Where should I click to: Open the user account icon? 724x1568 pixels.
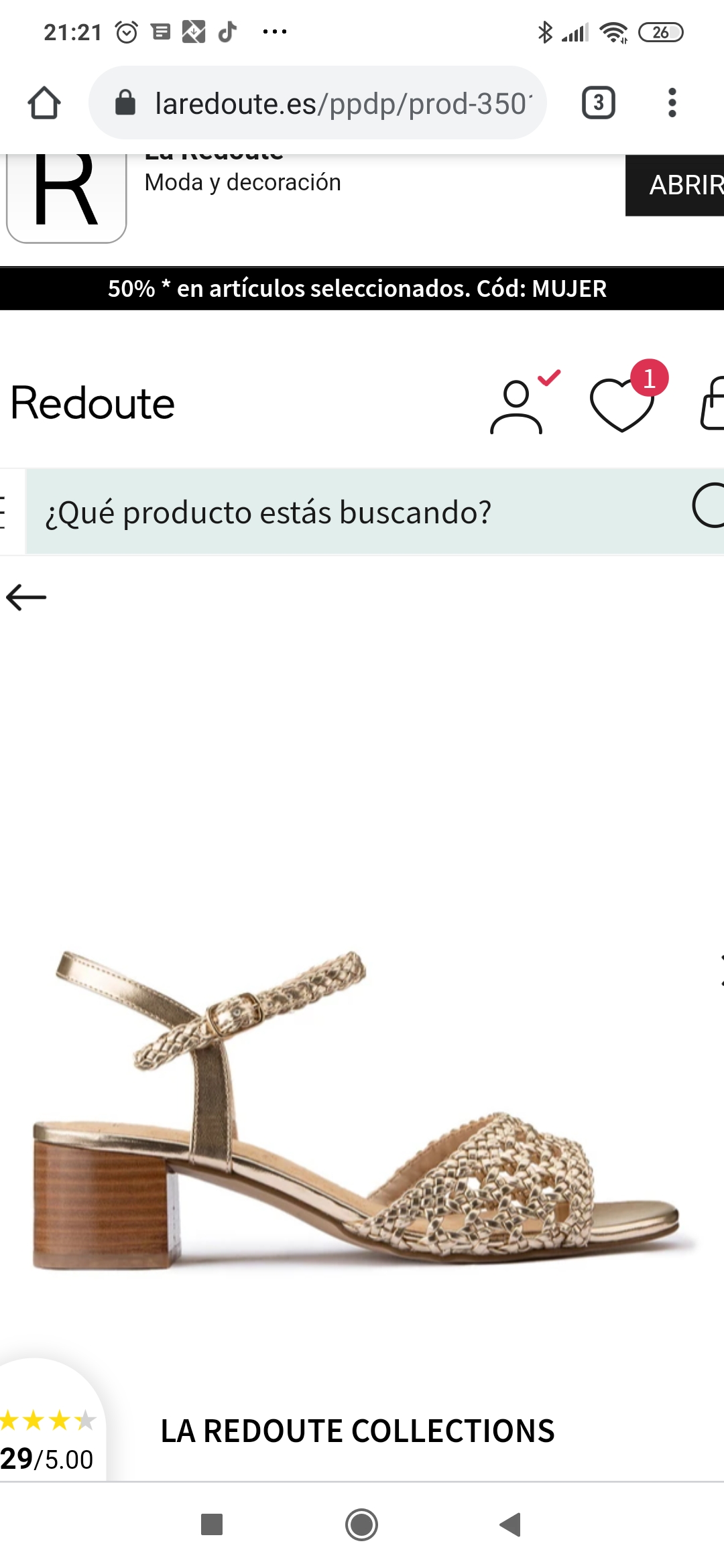click(x=516, y=406)
